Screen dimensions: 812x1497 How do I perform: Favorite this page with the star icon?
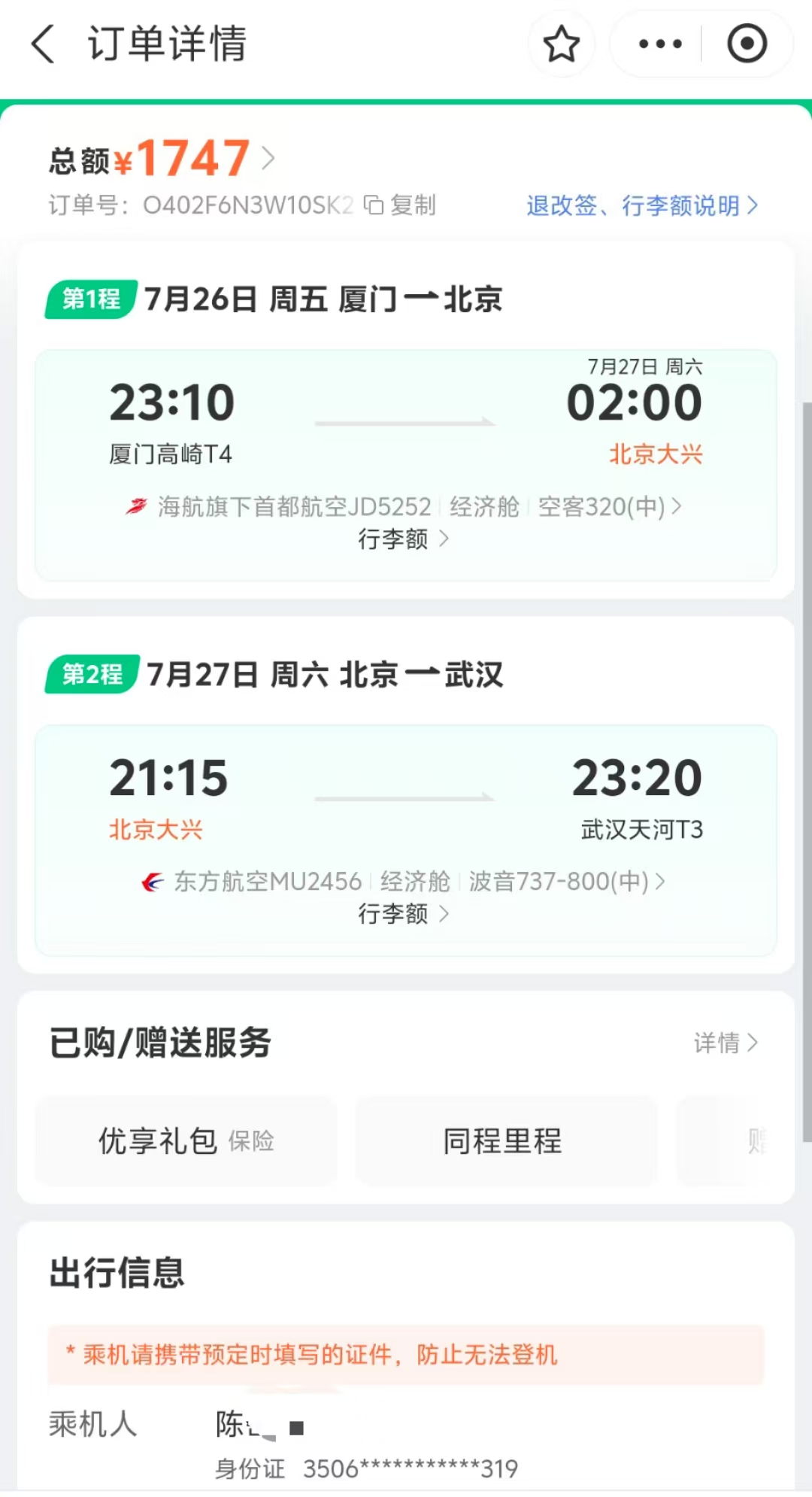(561, 44)
